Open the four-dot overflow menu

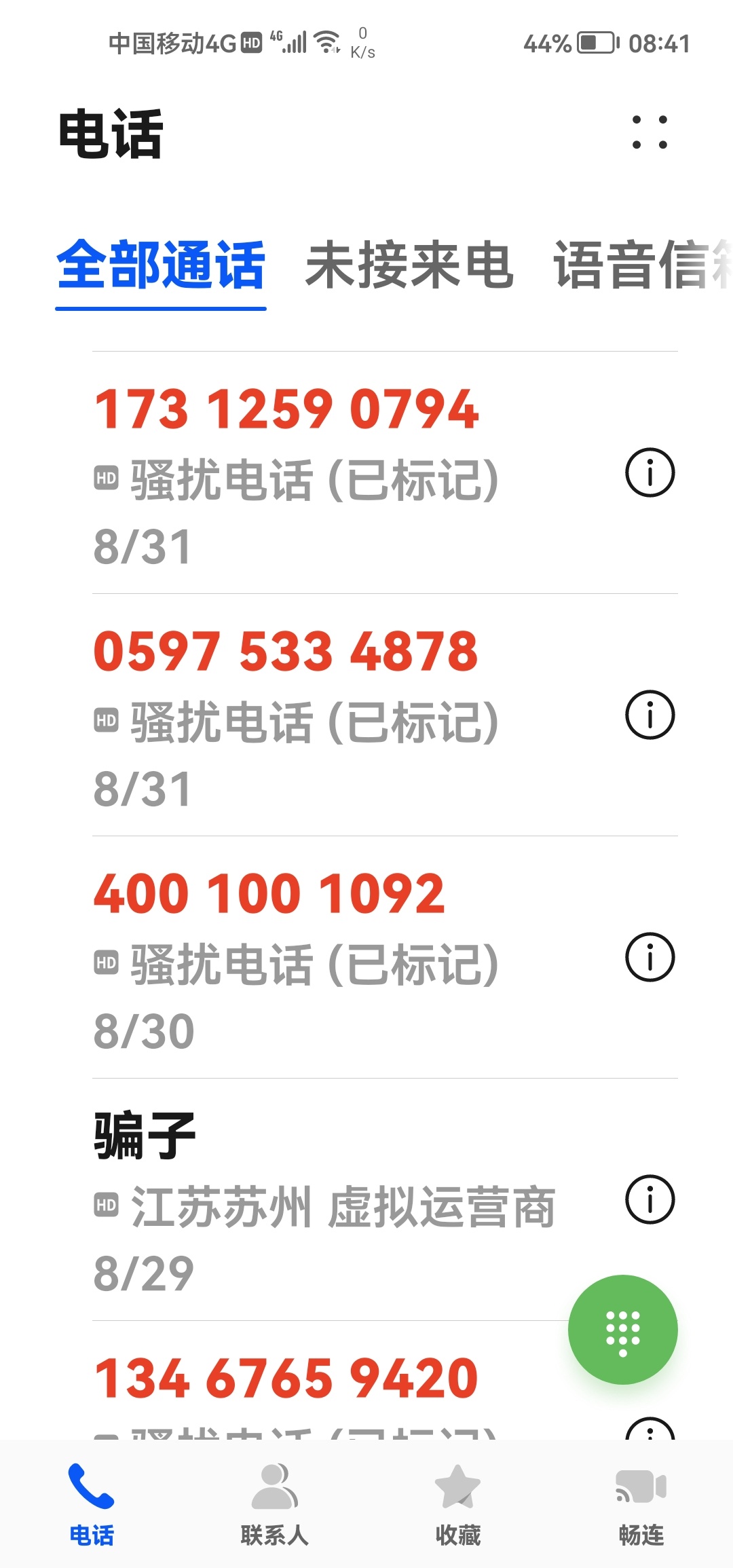click(x=650, y=132)
